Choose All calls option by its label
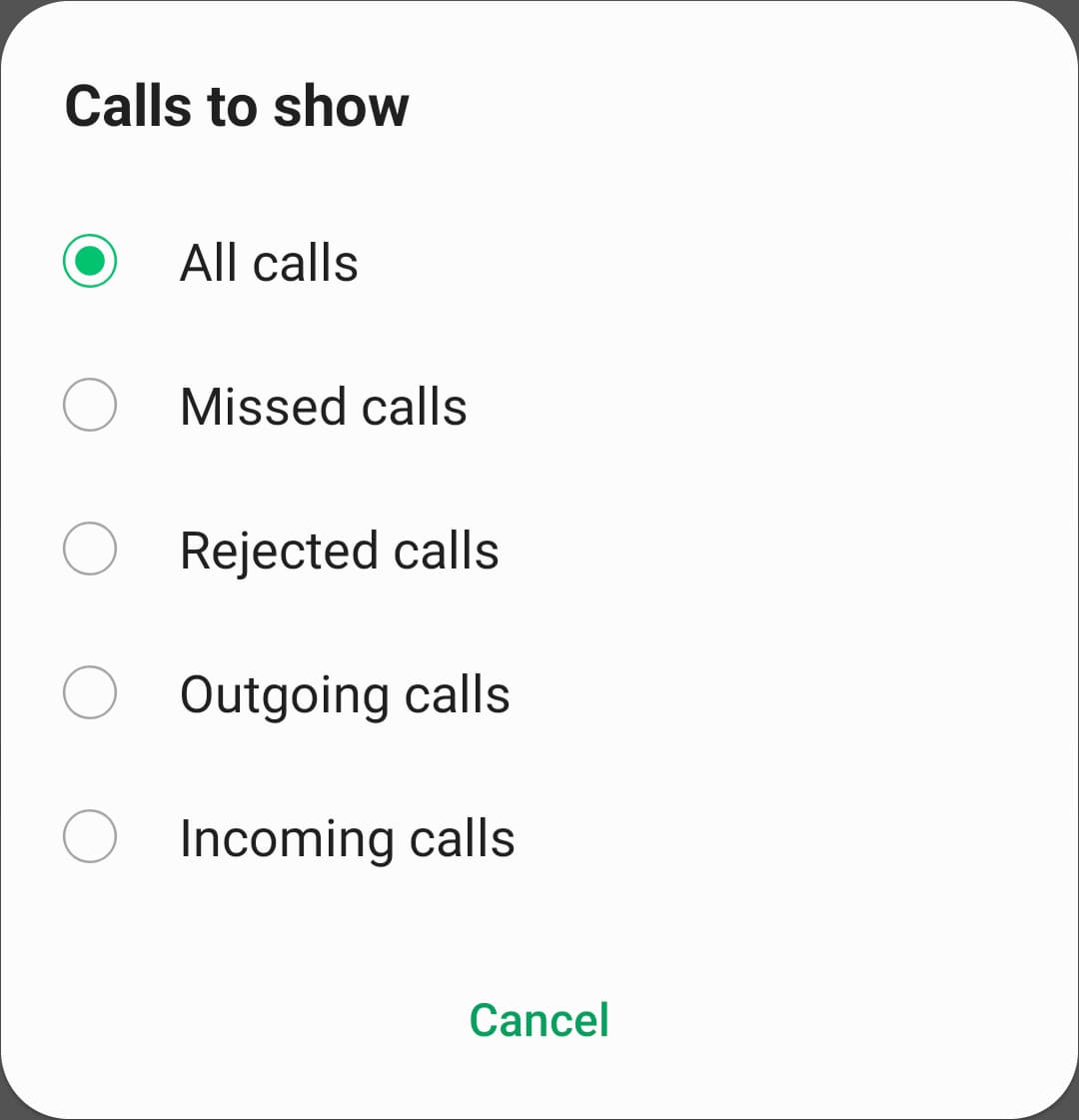 coord(269,263)
